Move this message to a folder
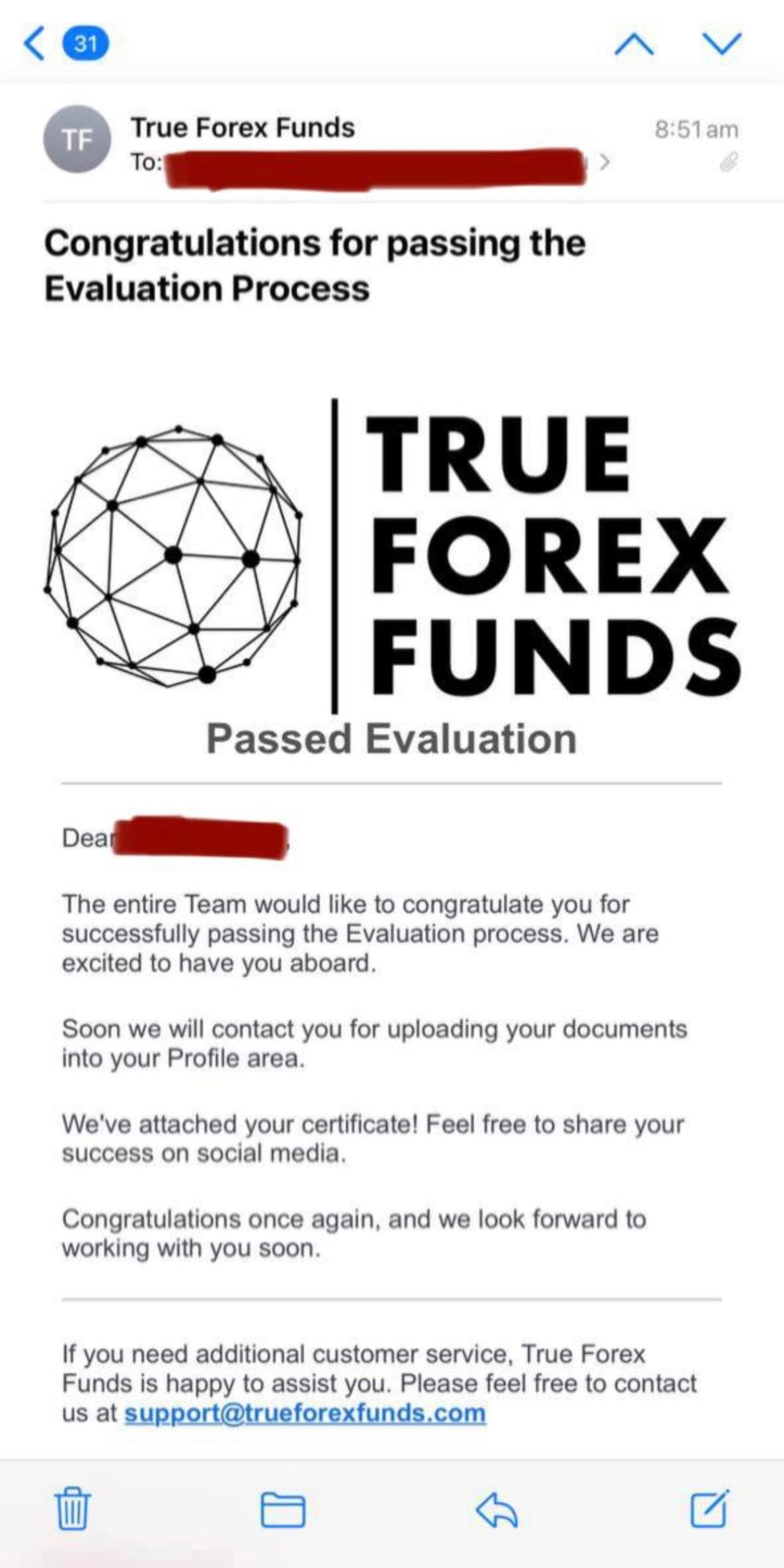 283,1510
